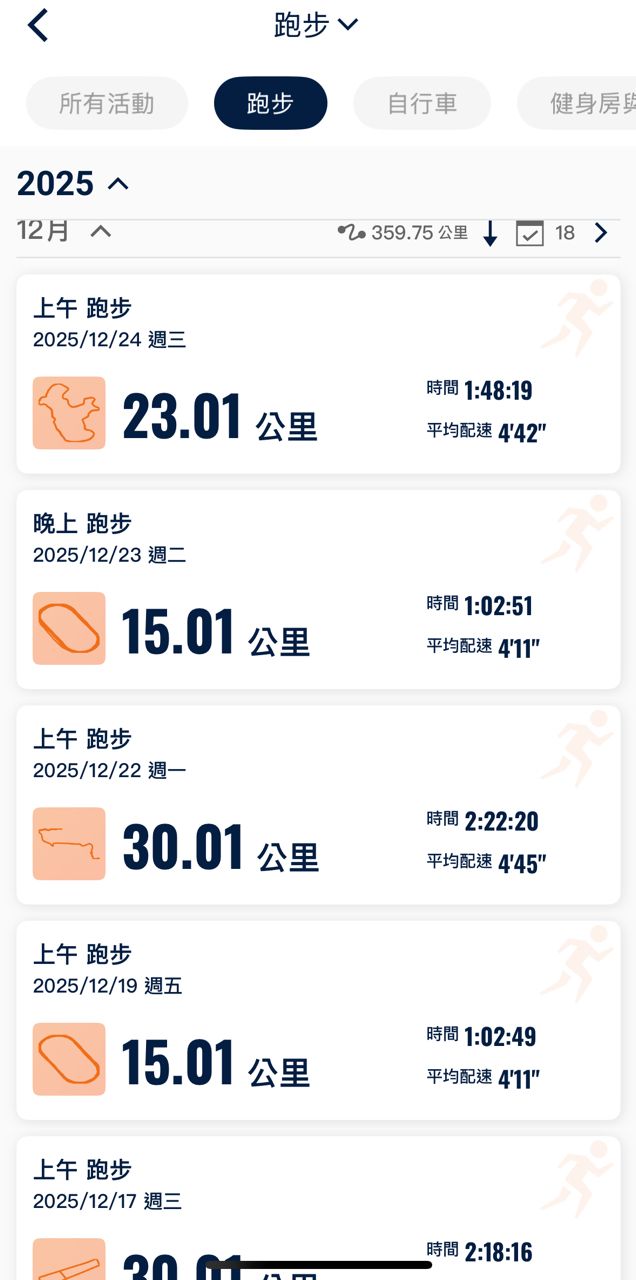Open the 15.01 公里 run on 2025/12/23

(318, 589)
